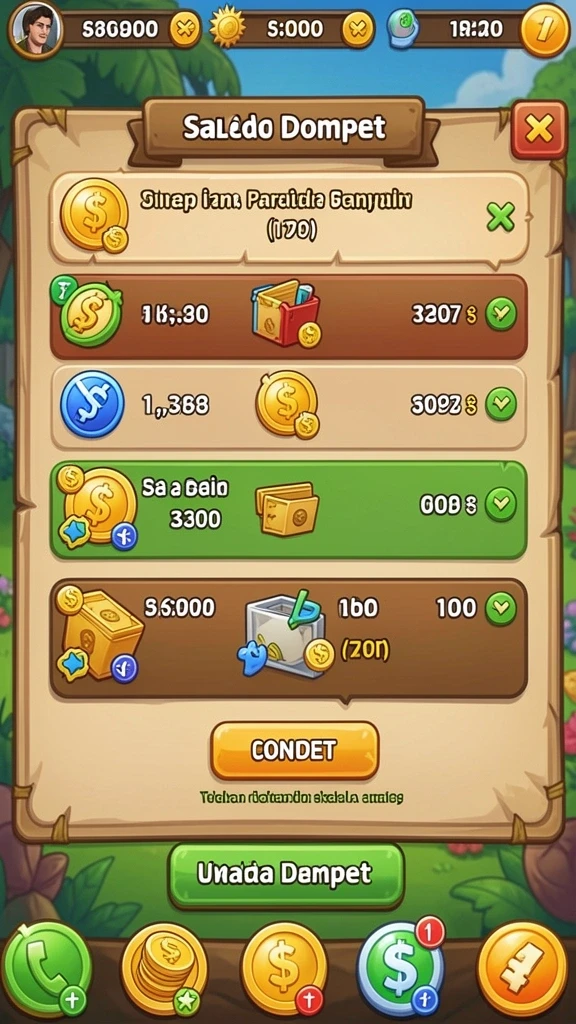Screen dimensions: 576x1024
Task: Open the player avatar profile
Action: click(35, 29)
